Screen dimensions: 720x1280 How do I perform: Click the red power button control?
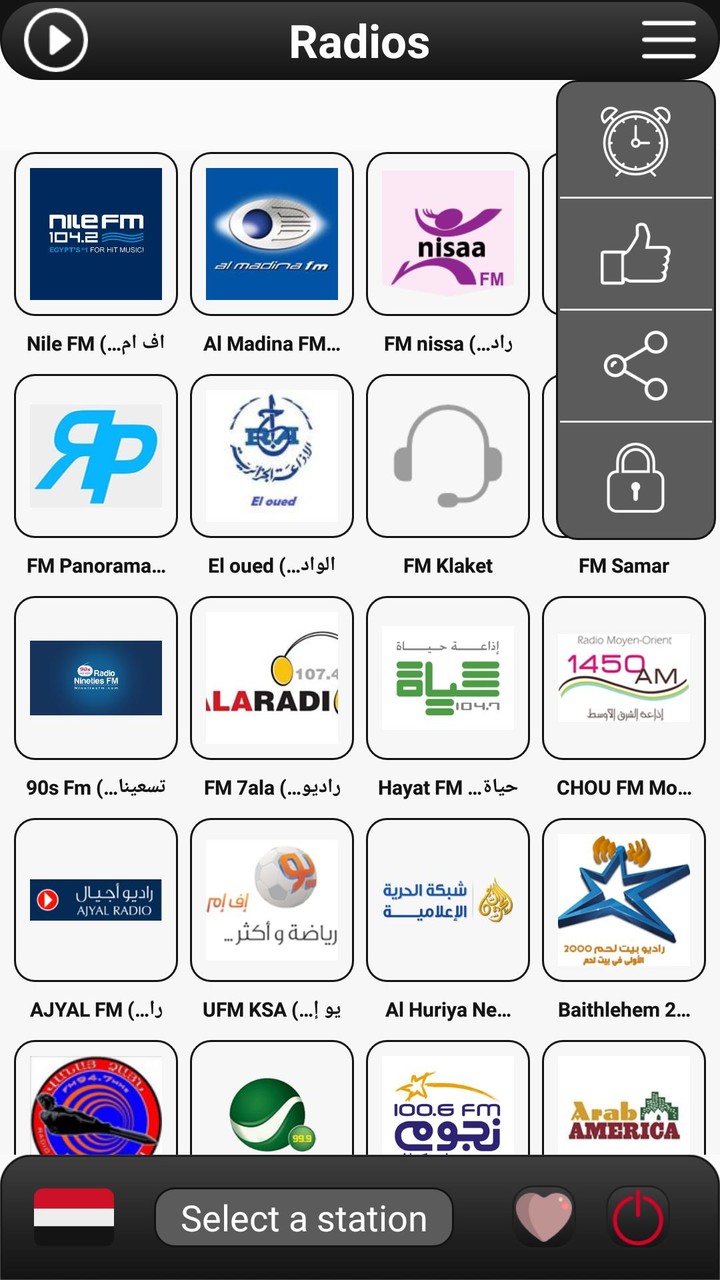[639, 1216]
